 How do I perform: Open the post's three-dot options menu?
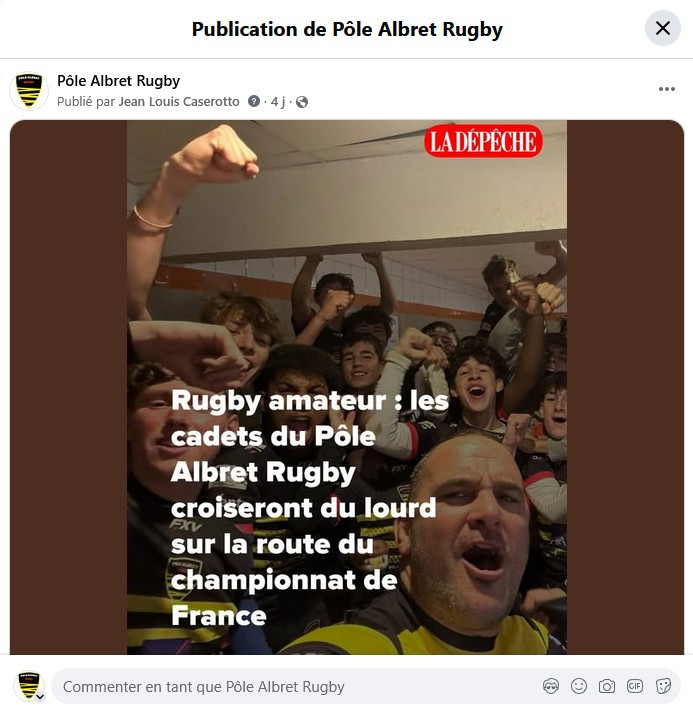[x=666, y=90]
